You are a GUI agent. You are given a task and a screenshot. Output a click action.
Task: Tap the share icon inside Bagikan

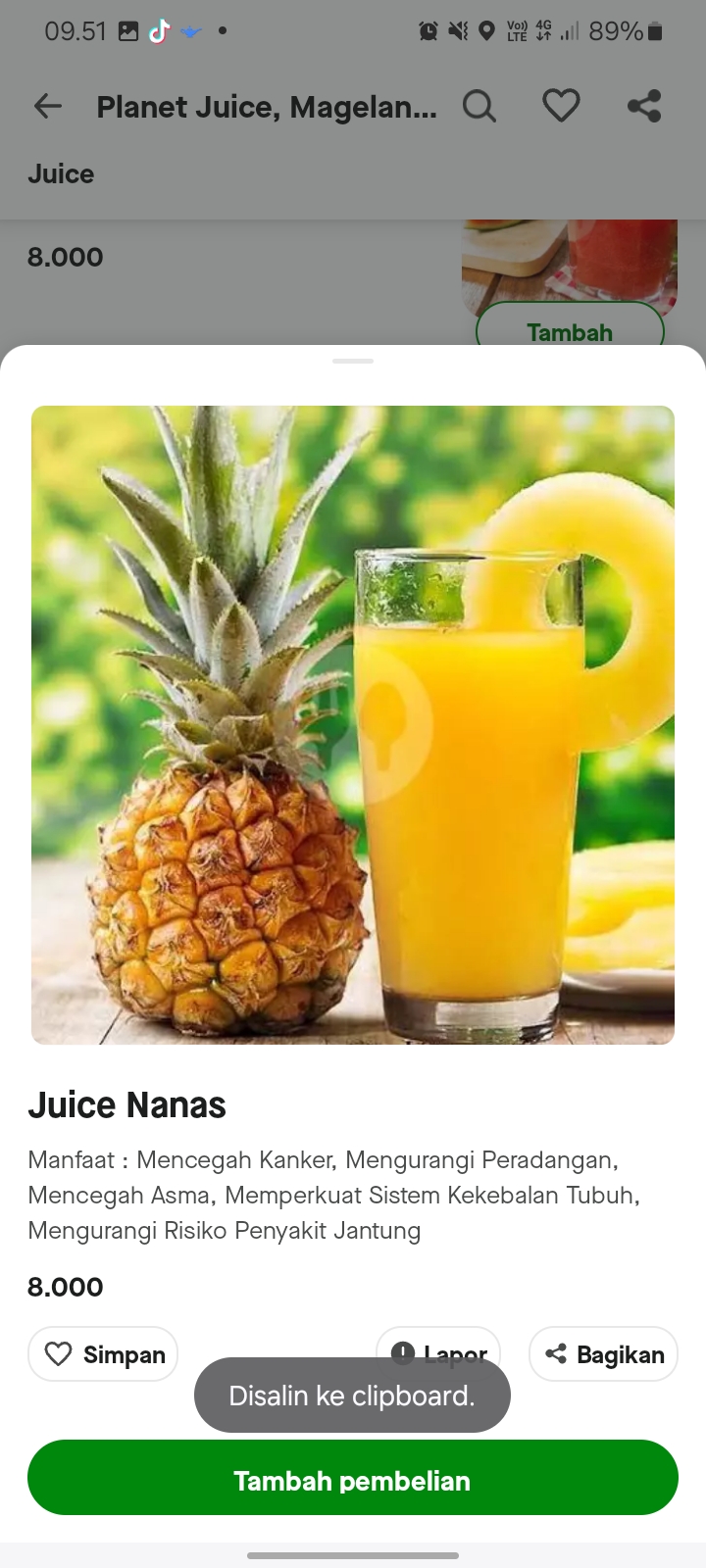pyautogui.click(x=557, y=1353)
